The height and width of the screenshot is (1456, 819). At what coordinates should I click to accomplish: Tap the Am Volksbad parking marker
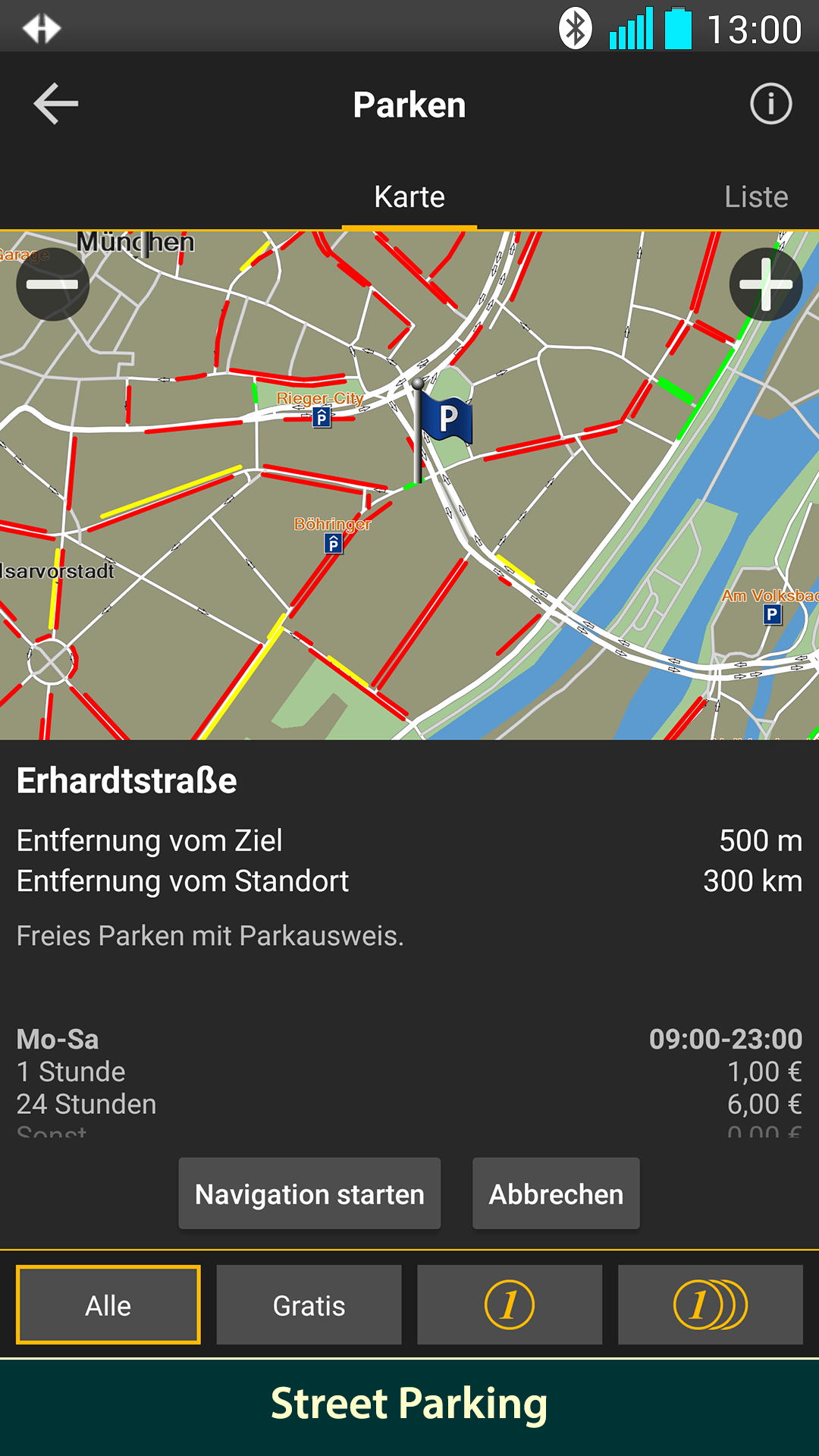[x=772, y=613]
